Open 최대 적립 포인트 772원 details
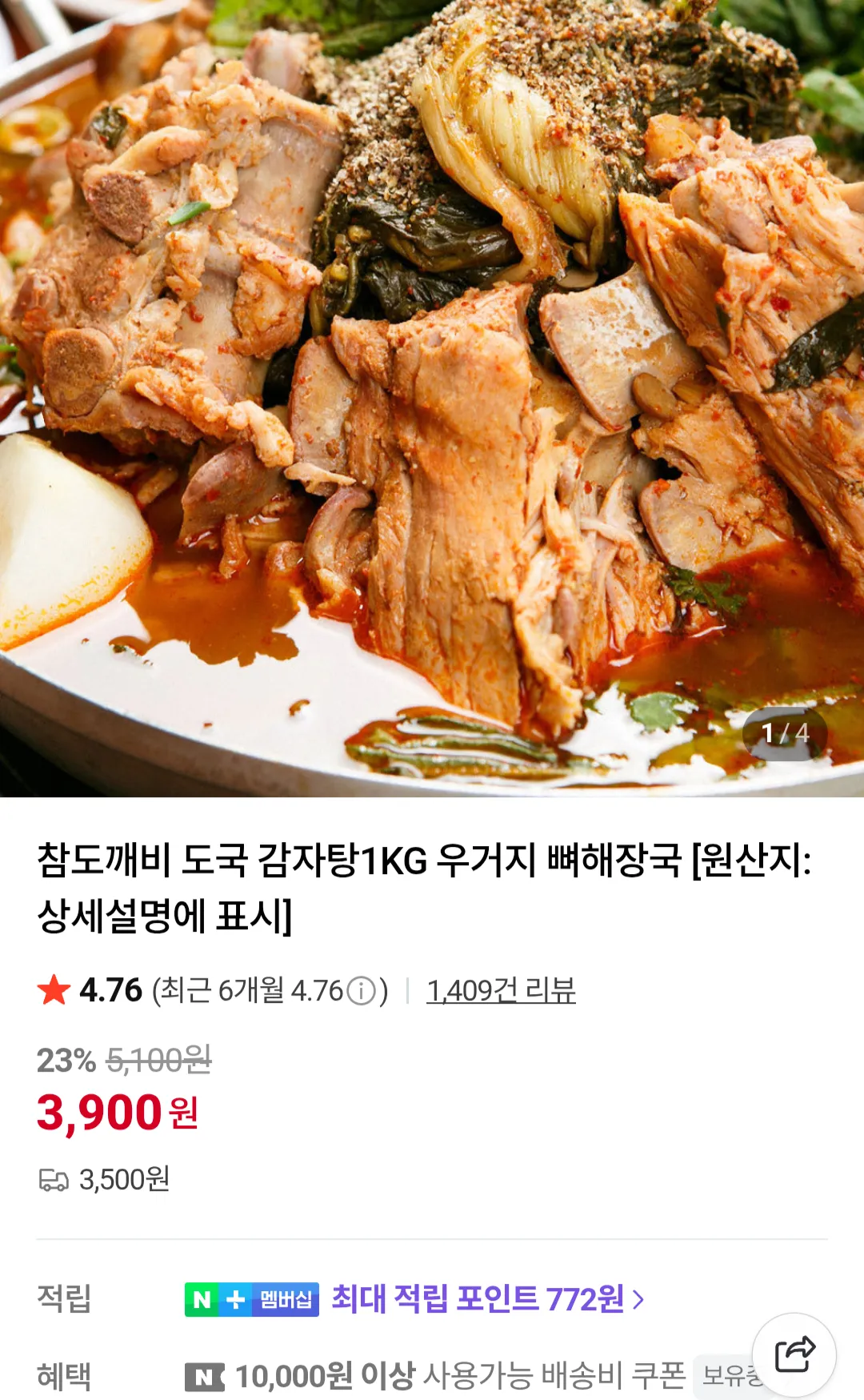The height and width of the screenshot is (1400, 864). (x=487, y=1298)
